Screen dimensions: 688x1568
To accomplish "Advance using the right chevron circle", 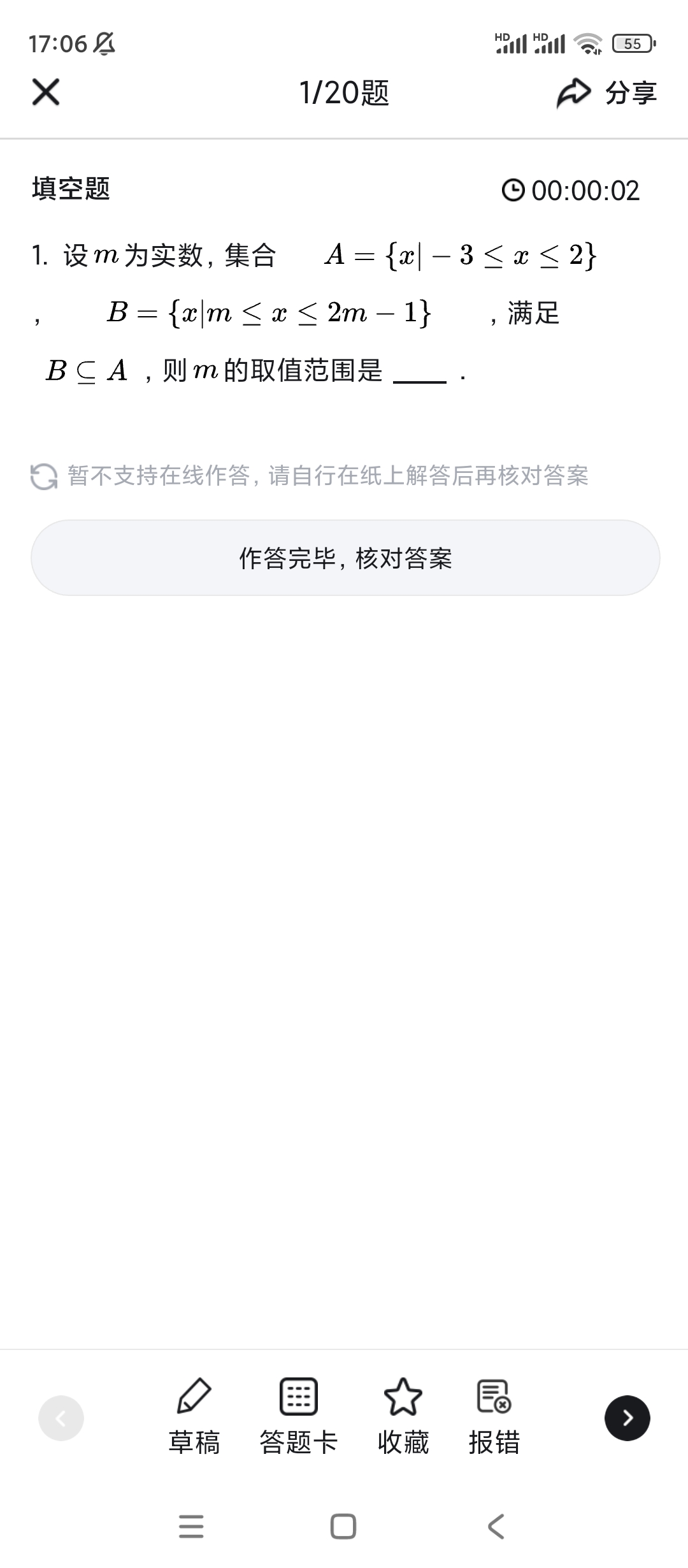I will (627, 1418).
